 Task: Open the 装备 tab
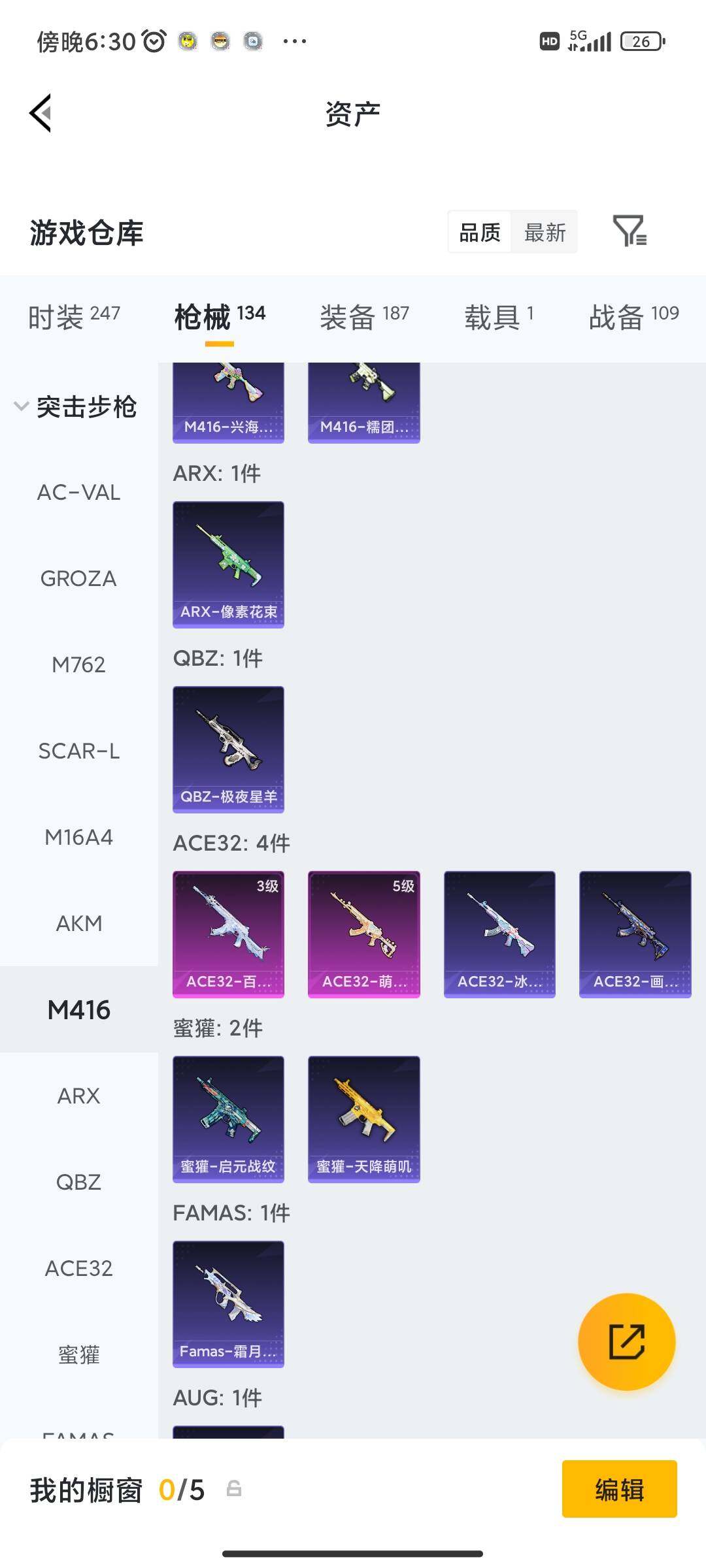tap(364, 317)
